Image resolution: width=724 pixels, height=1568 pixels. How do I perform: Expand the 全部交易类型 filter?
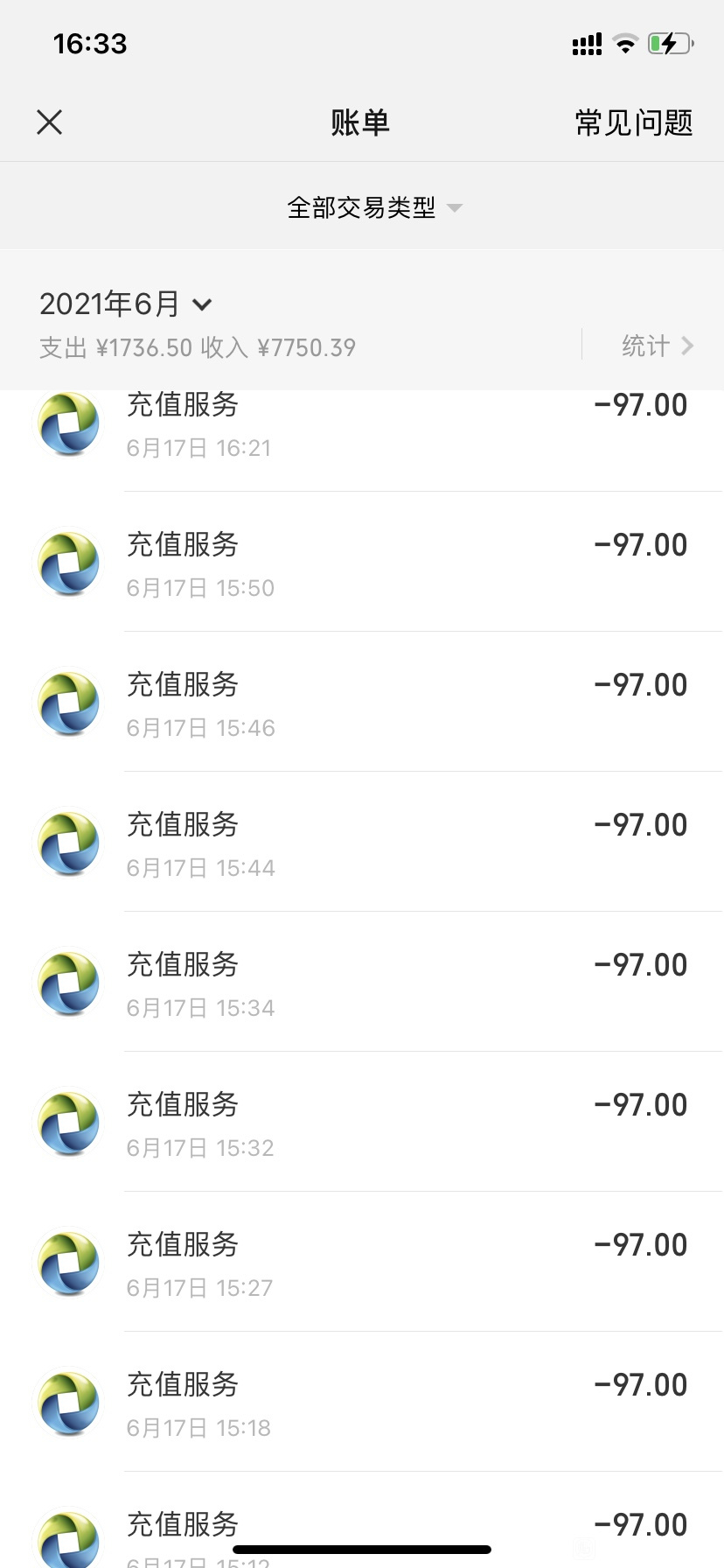point(374,207)
